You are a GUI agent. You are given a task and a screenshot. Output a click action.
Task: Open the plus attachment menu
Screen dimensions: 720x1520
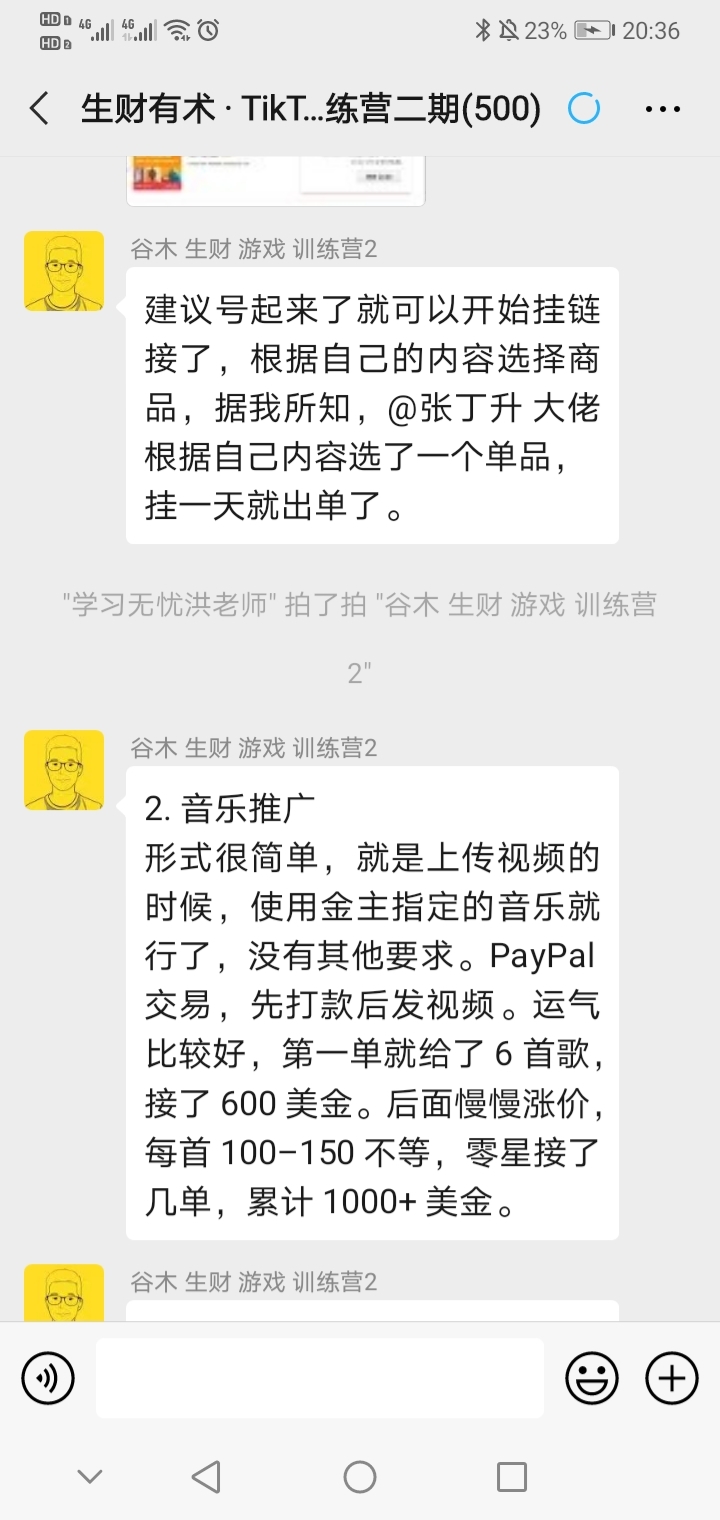(x=672, y=1378)
